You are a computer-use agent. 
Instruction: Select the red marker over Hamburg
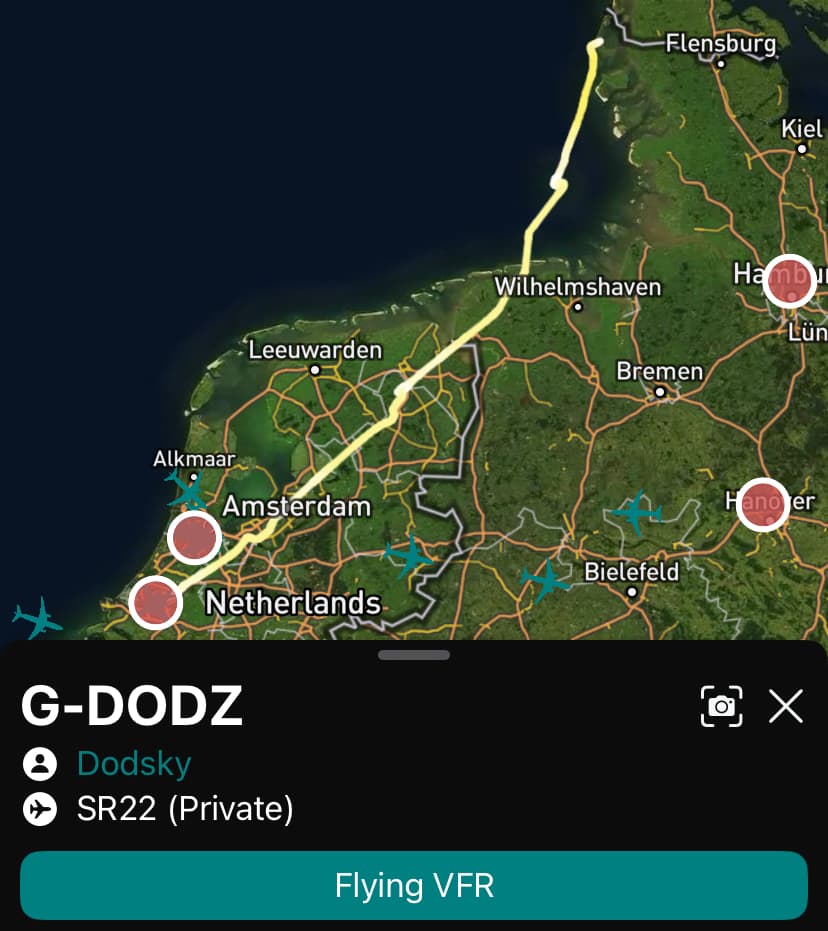789,281
